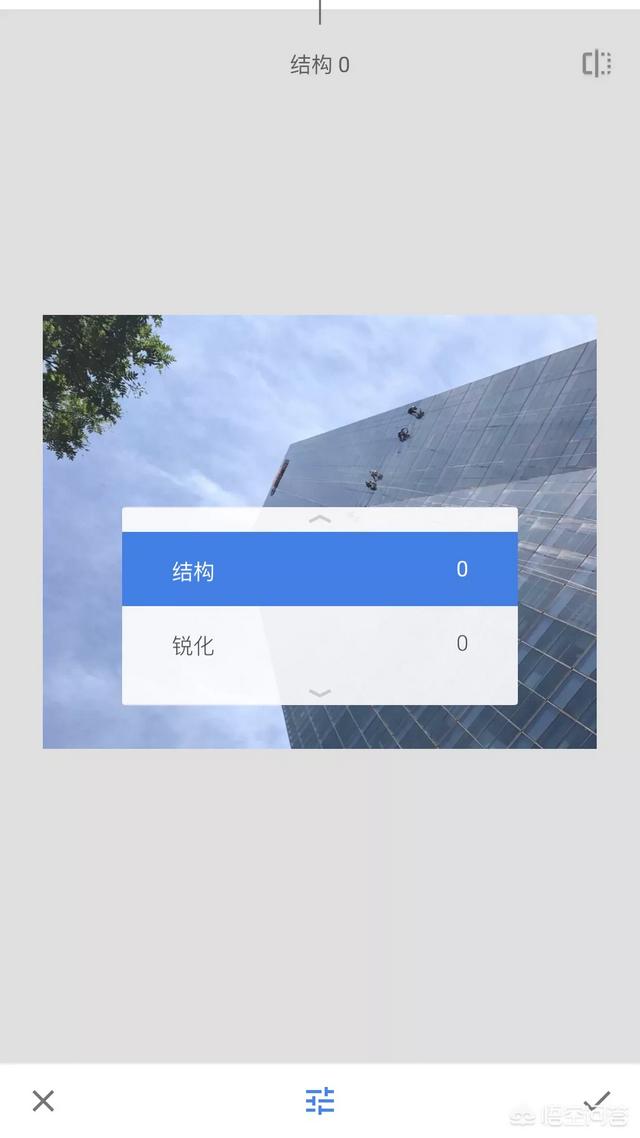Cancel edits with the X button
640x1138 pixels.
[44, 1100]
